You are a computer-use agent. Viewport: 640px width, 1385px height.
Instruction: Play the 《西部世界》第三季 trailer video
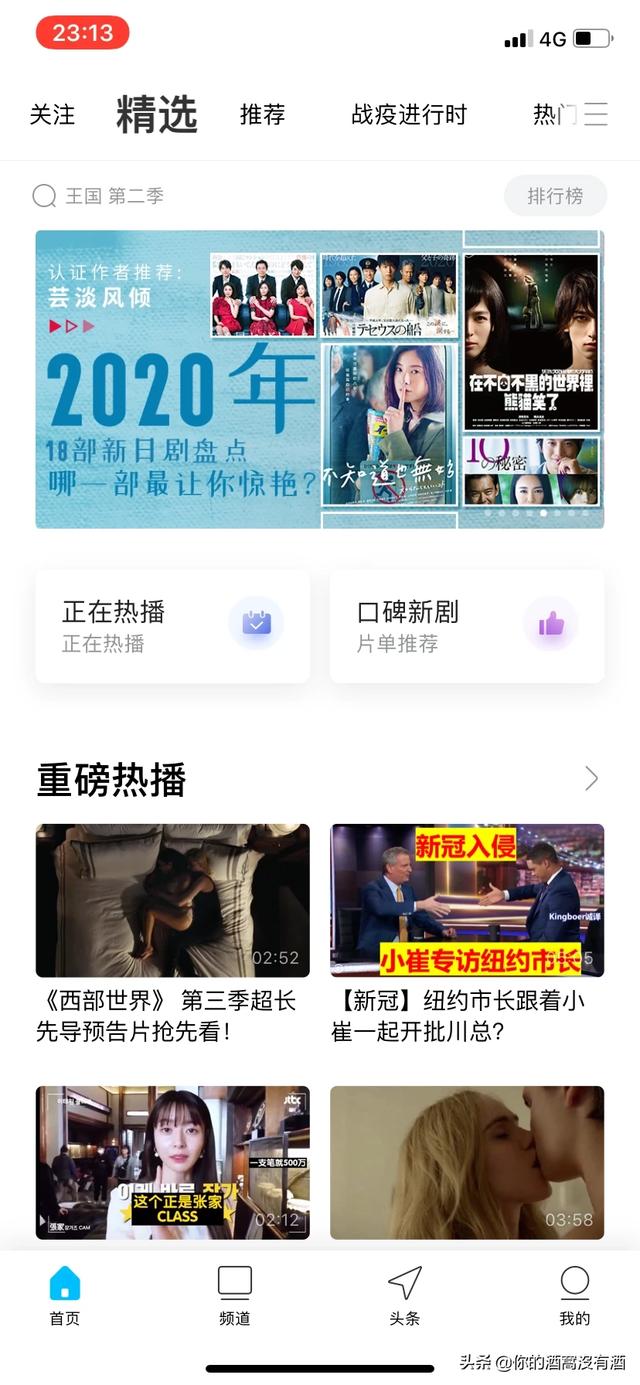click(172, 900)
